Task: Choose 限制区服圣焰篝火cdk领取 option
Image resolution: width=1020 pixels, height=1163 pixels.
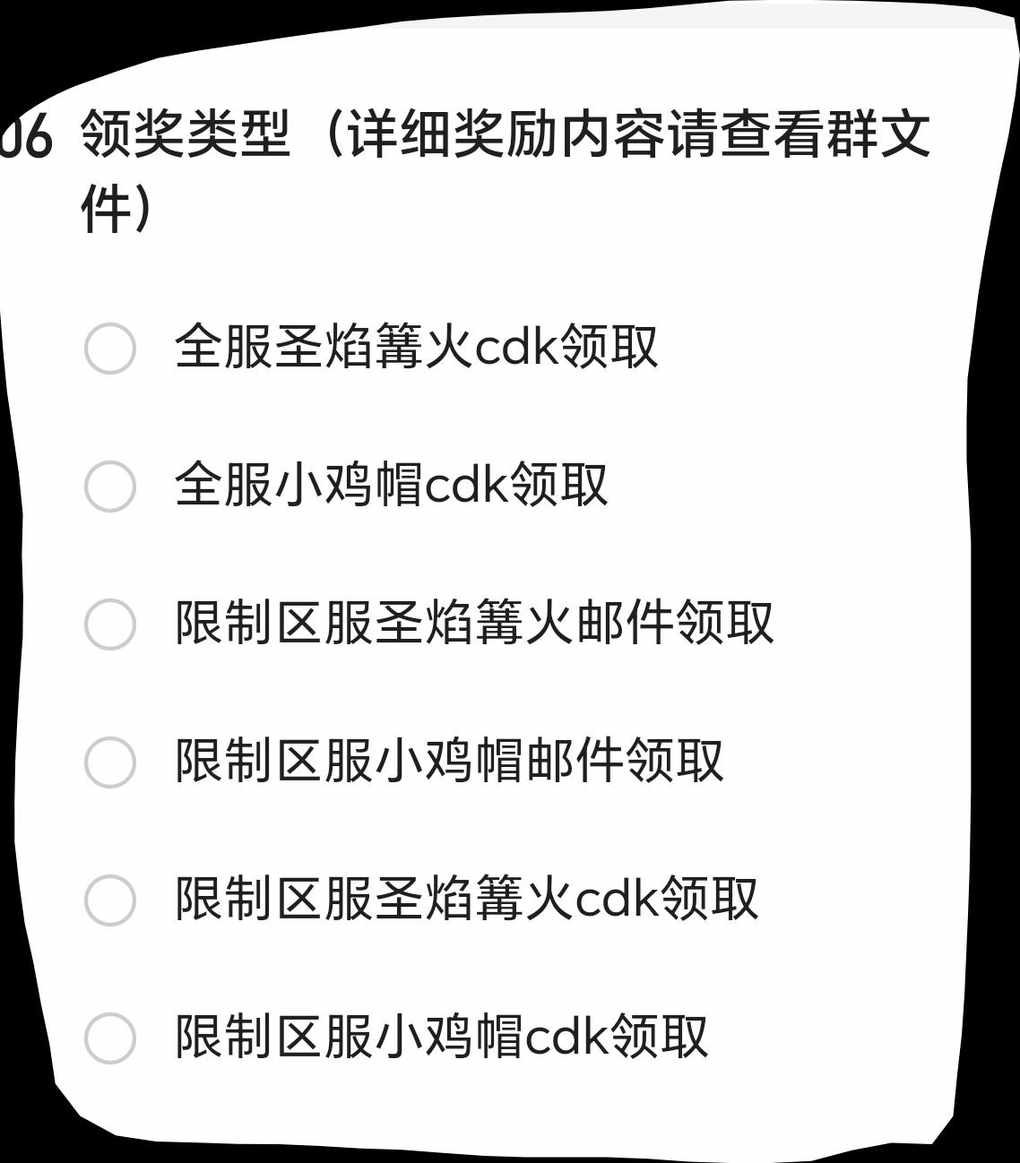Action: [110, 900]
